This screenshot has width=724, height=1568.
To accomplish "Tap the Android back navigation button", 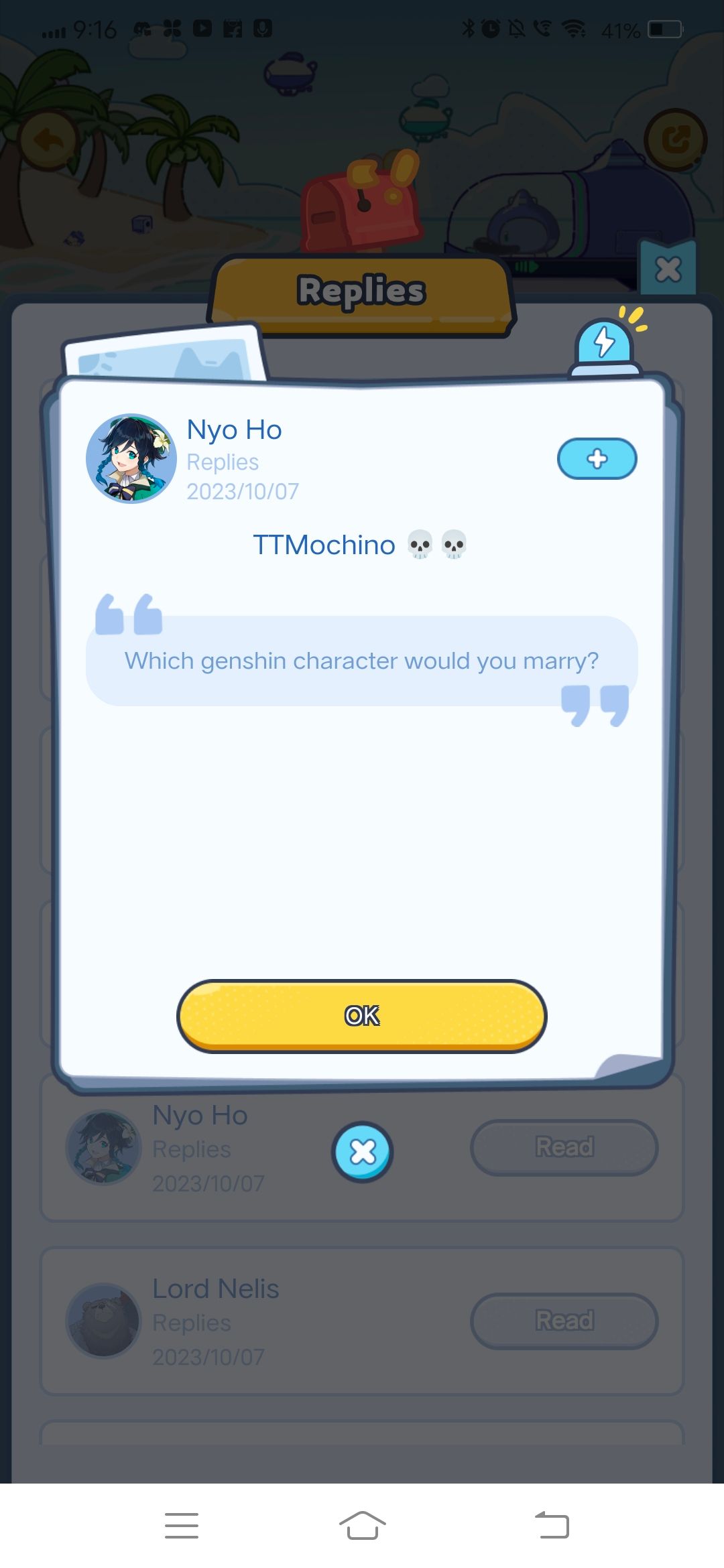I will click(x=552, y=1525).
